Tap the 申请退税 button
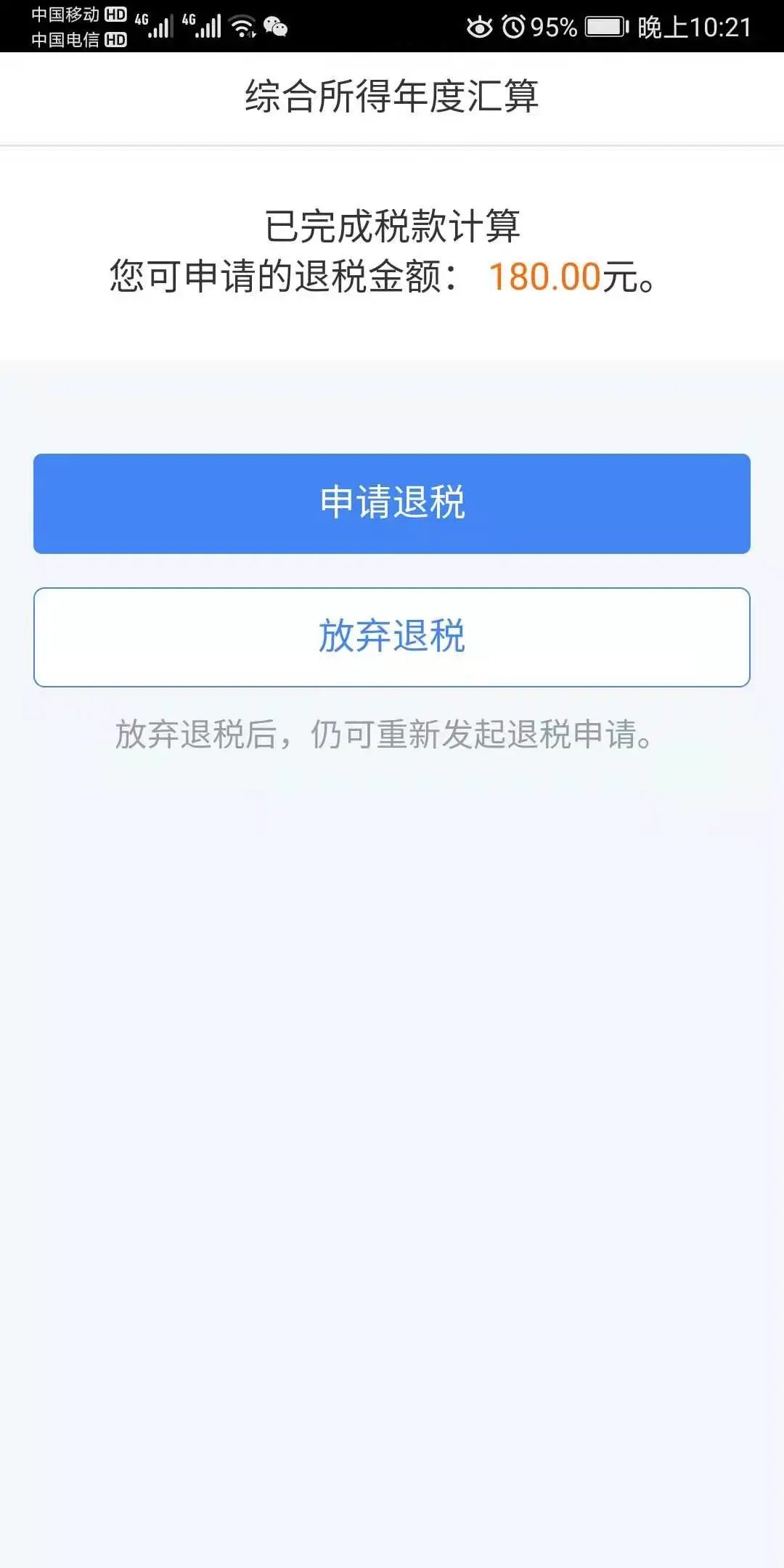 392,504
